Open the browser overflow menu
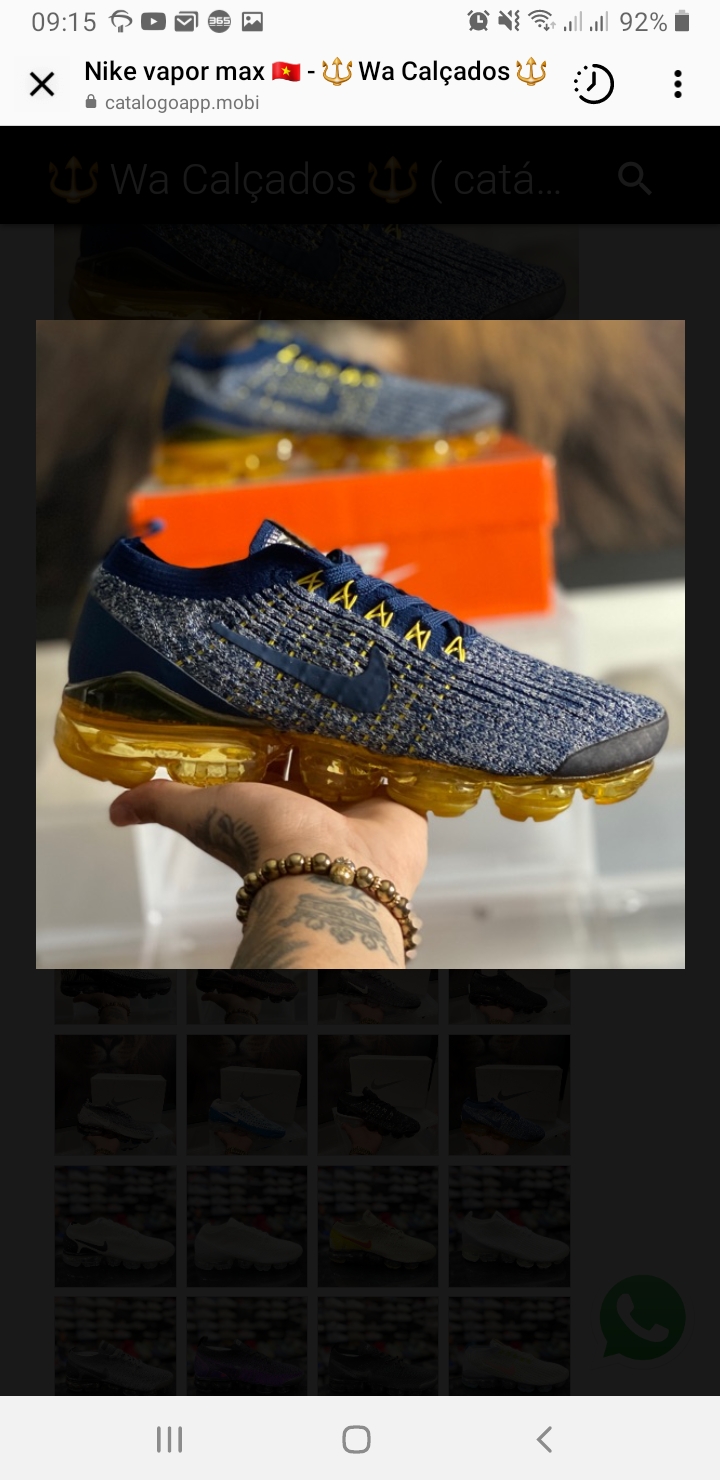720x1480 pixels. pos(677,85)
